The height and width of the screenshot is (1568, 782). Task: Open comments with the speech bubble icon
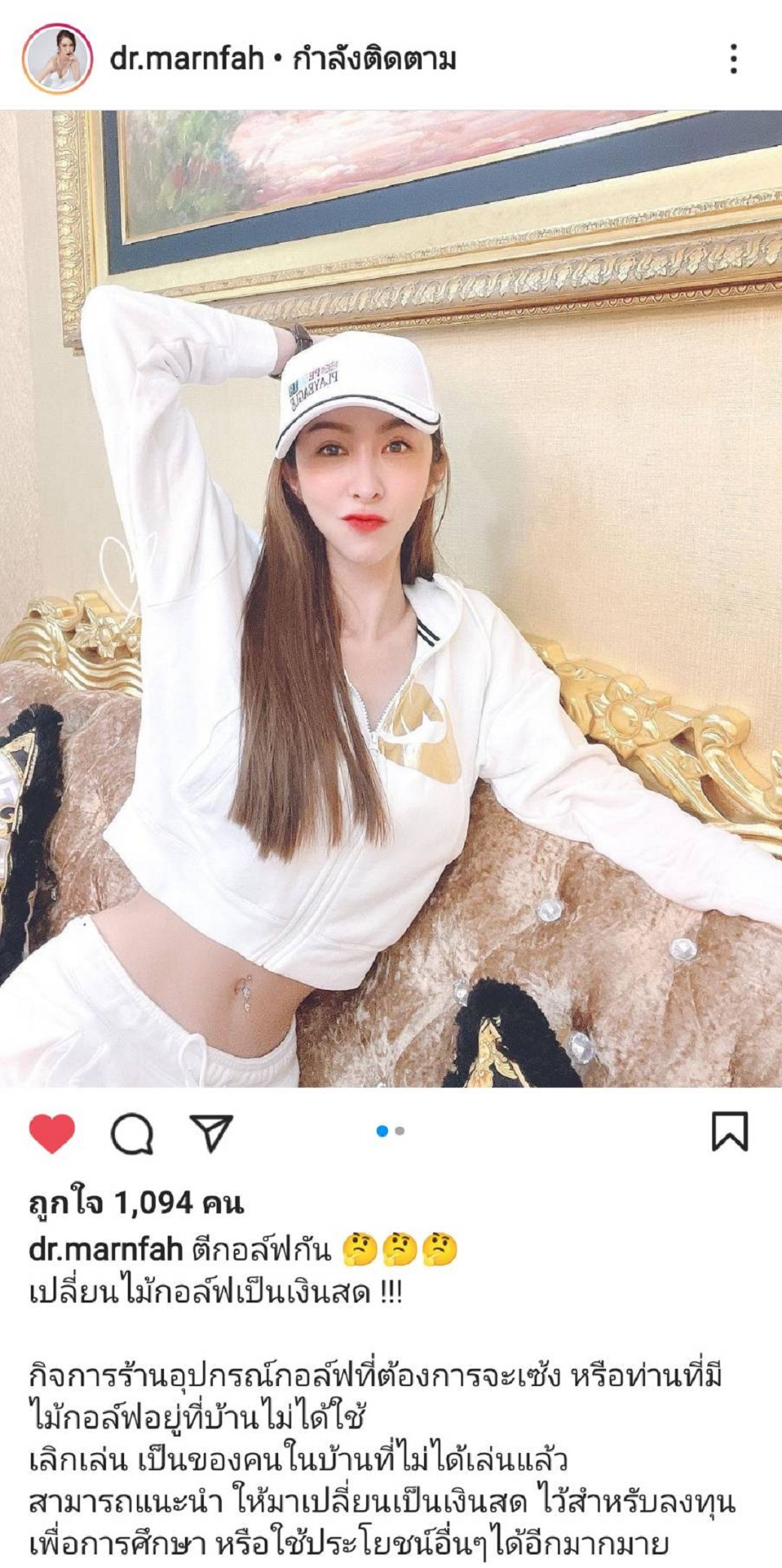pyautogui.click(x=132, y=1134)
